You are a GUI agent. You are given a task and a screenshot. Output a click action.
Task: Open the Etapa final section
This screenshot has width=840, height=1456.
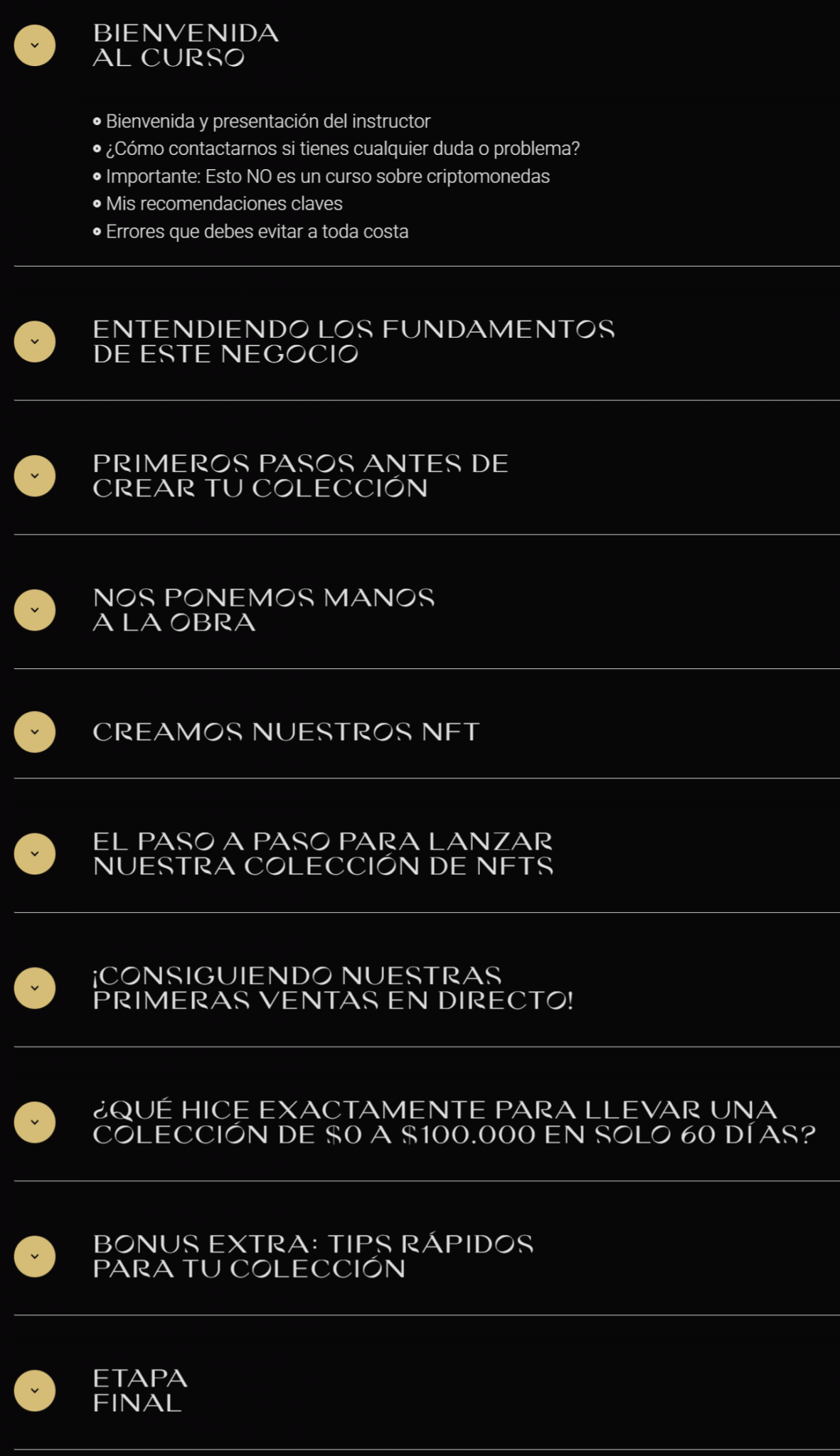tap(34, 1391)
